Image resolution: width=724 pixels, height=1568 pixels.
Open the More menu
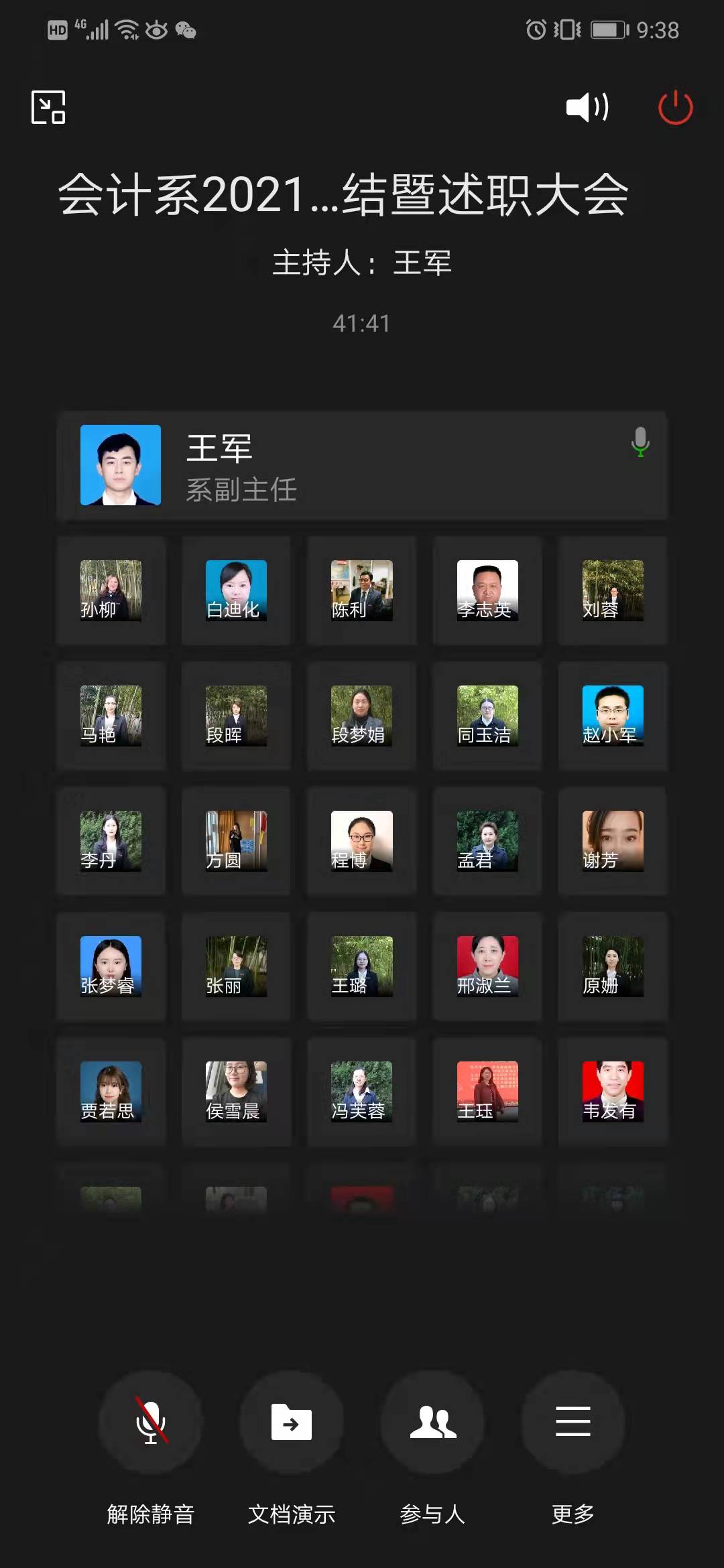click(573, 1422)
